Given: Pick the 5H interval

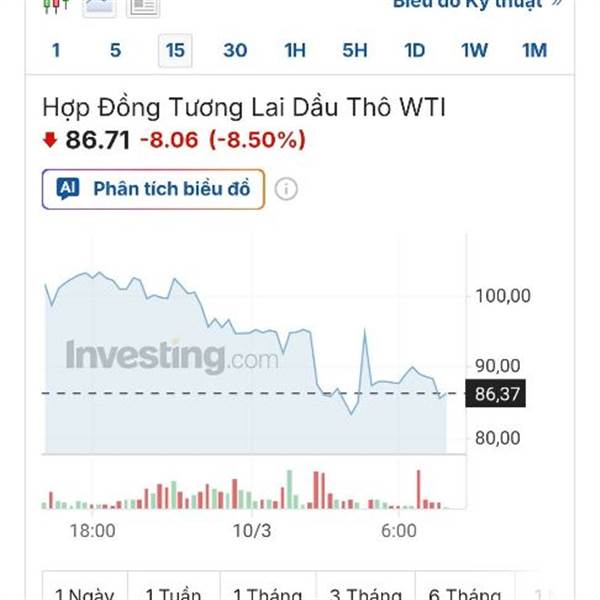Looking at the screenshot, I should [x=355, y=50].
